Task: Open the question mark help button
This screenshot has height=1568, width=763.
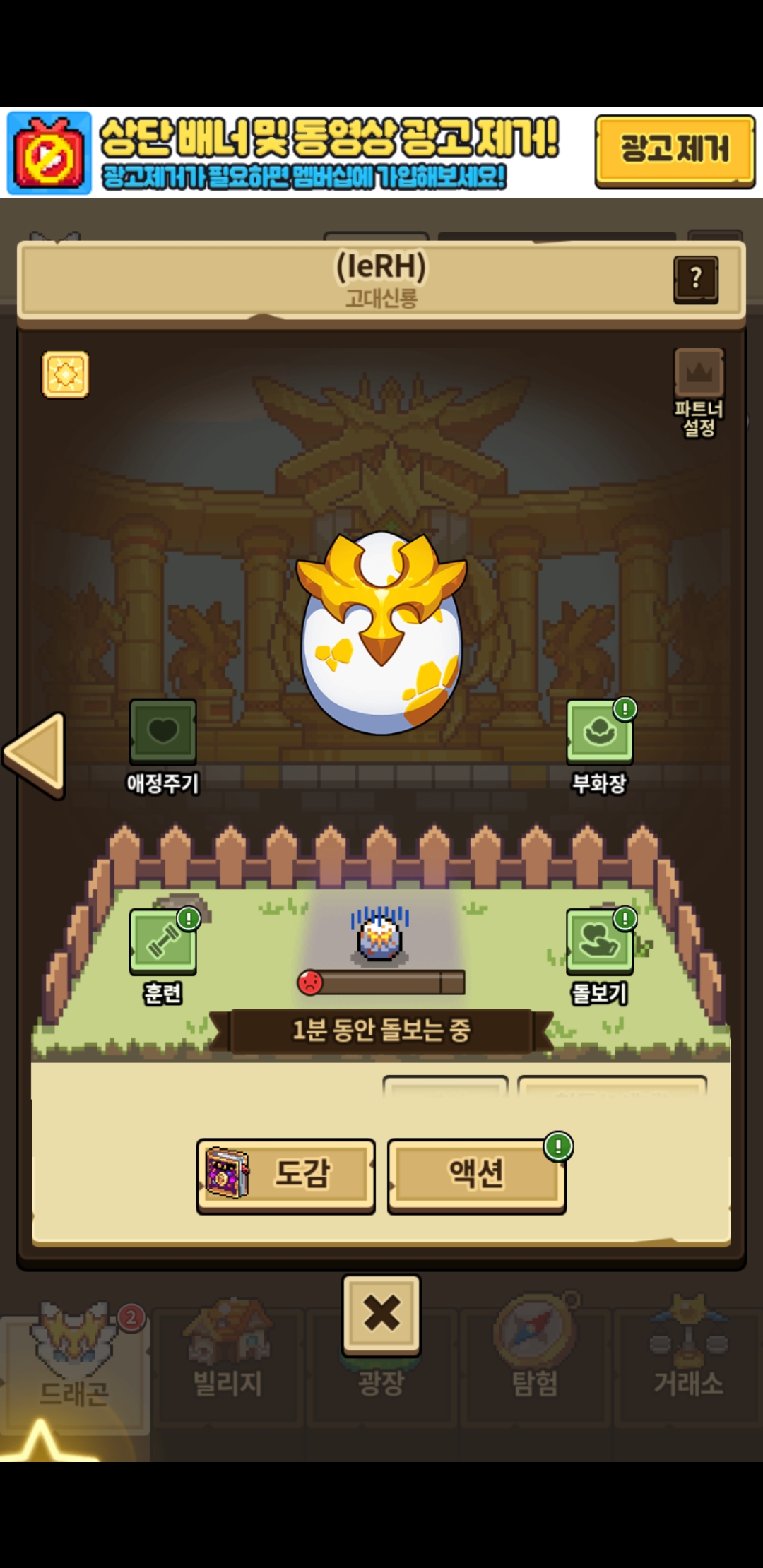Action: click(696, 280)
